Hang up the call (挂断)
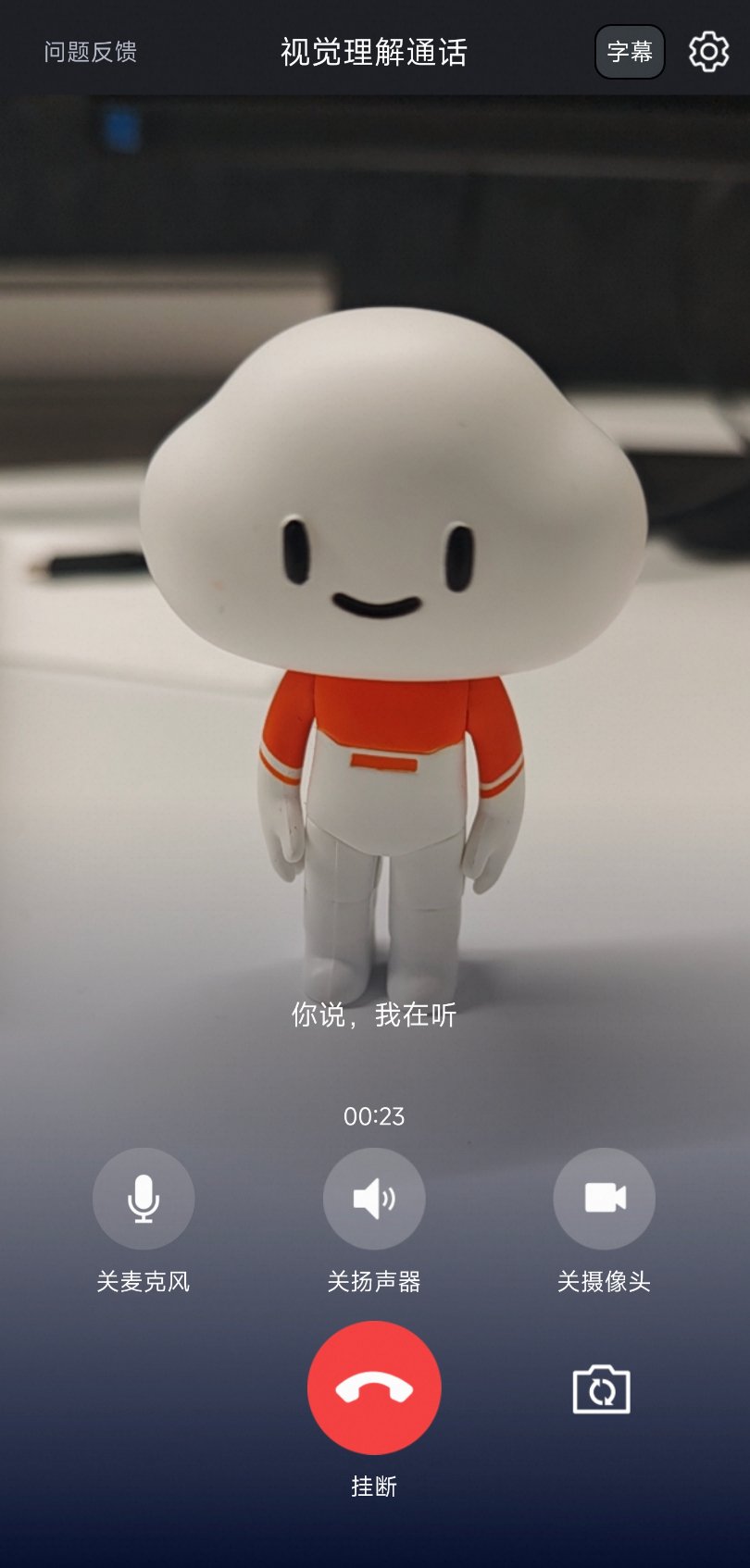 374,1388
